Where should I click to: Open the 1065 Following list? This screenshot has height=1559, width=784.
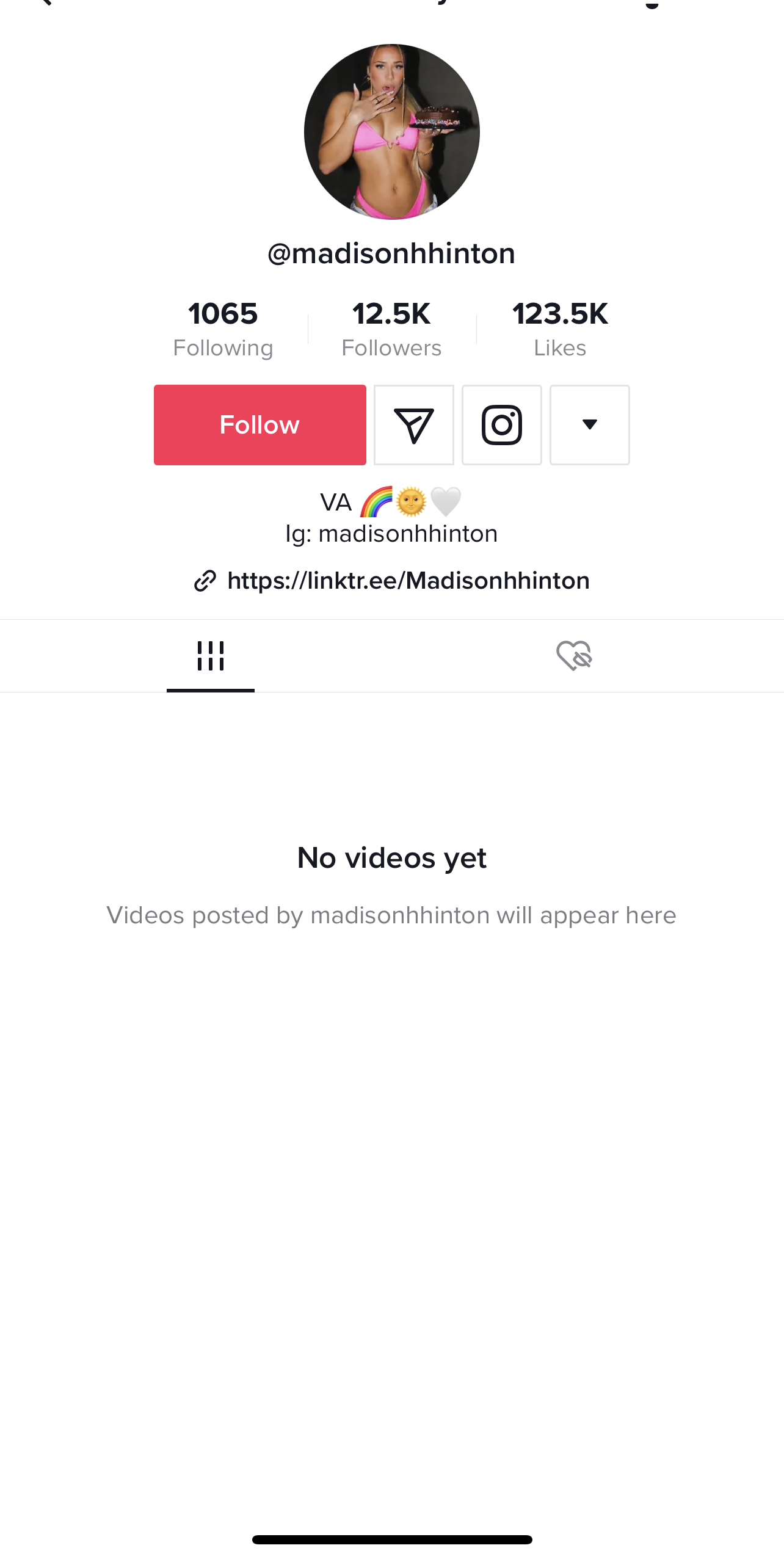(223, 329)
